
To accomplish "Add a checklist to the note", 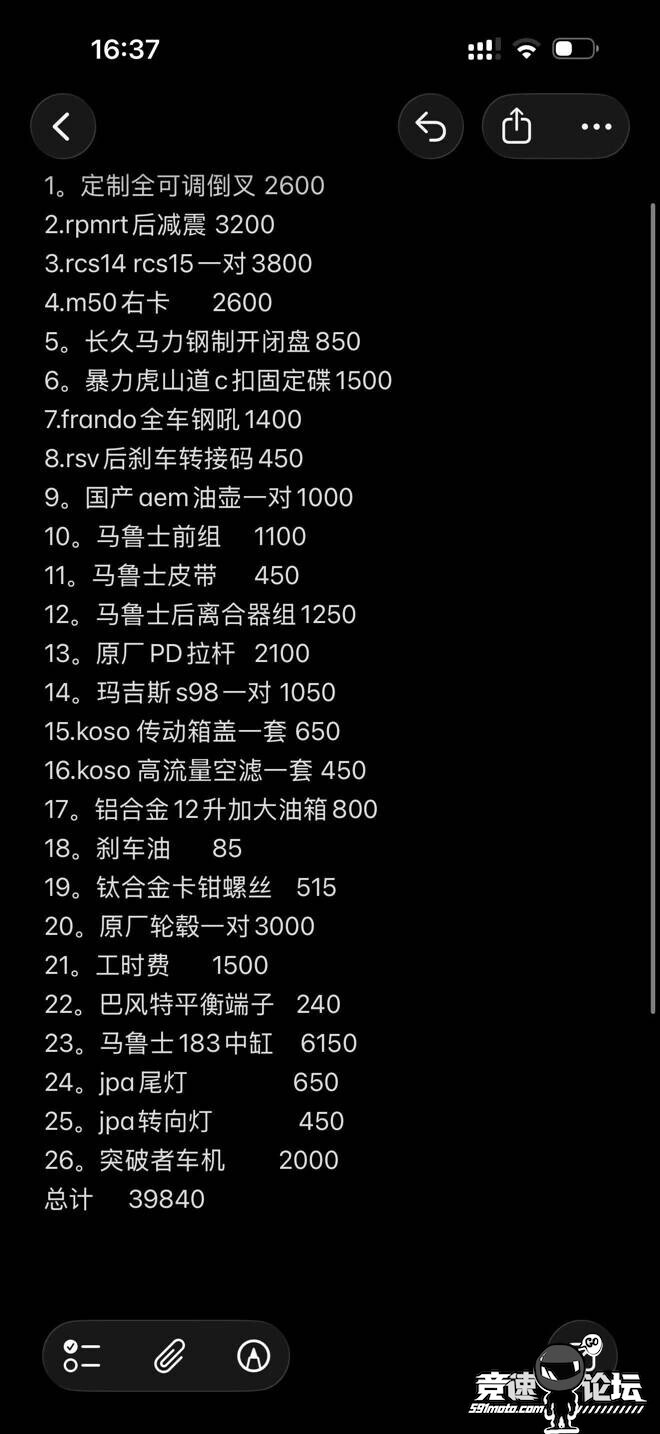I will pos(82,1356).
